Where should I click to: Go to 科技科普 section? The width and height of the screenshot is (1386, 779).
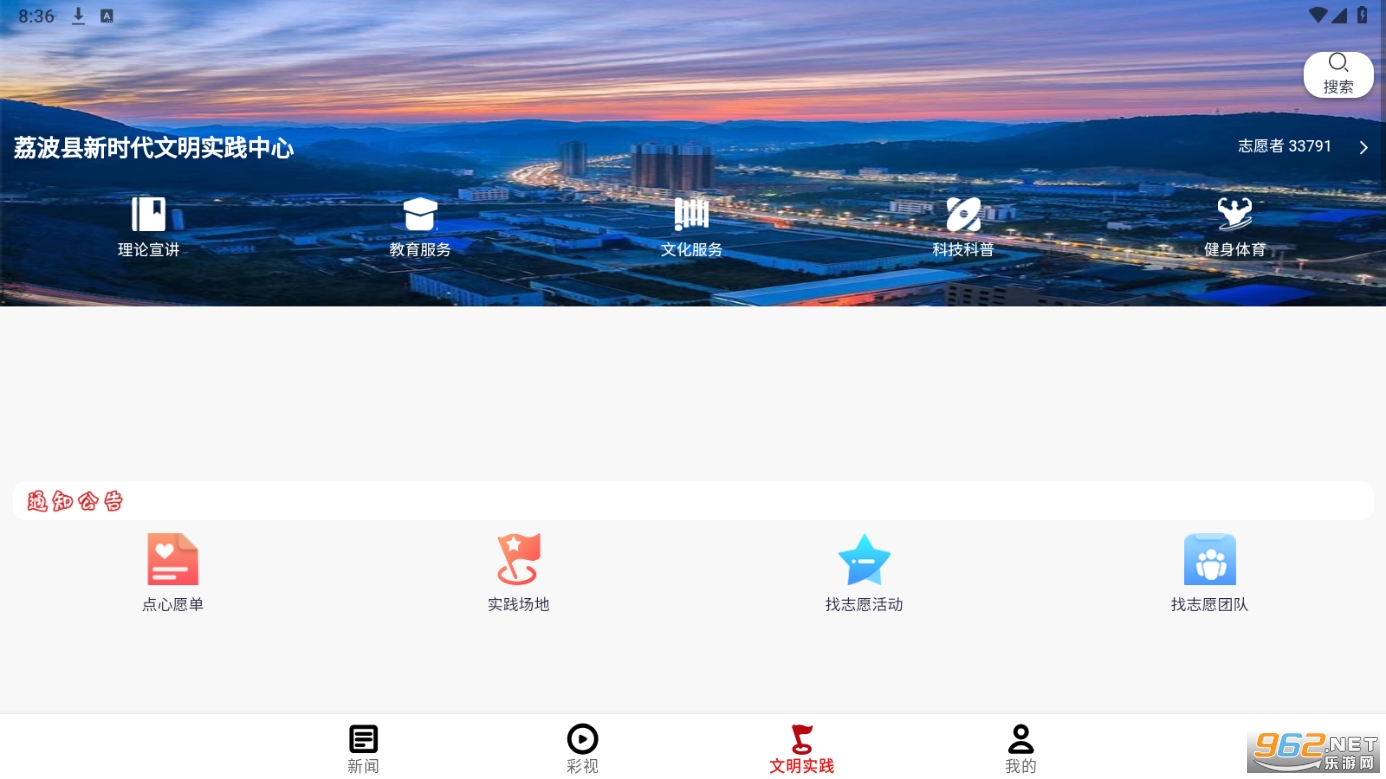coord(963,227)
